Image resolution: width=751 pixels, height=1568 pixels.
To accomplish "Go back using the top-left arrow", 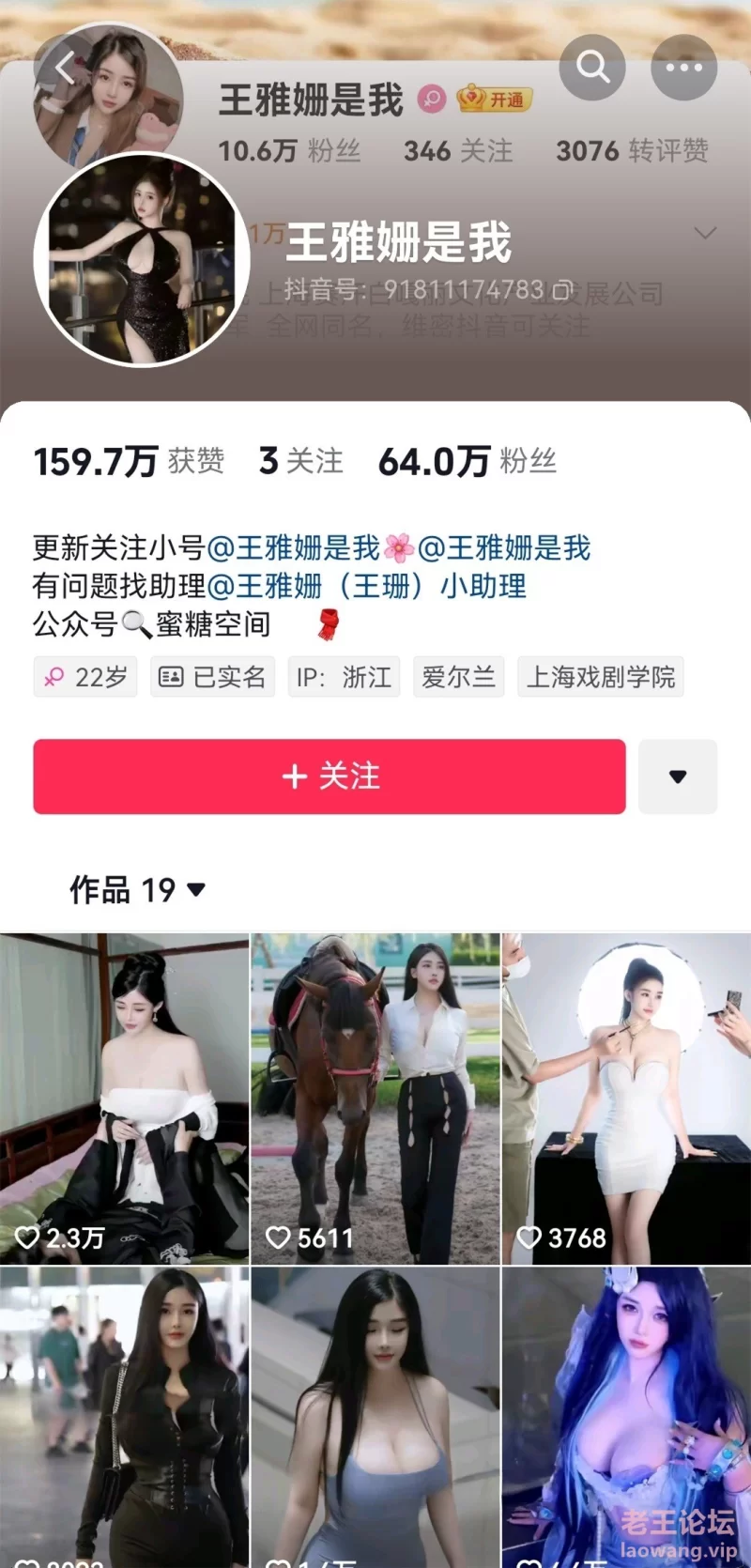I will tap(64, 68).
